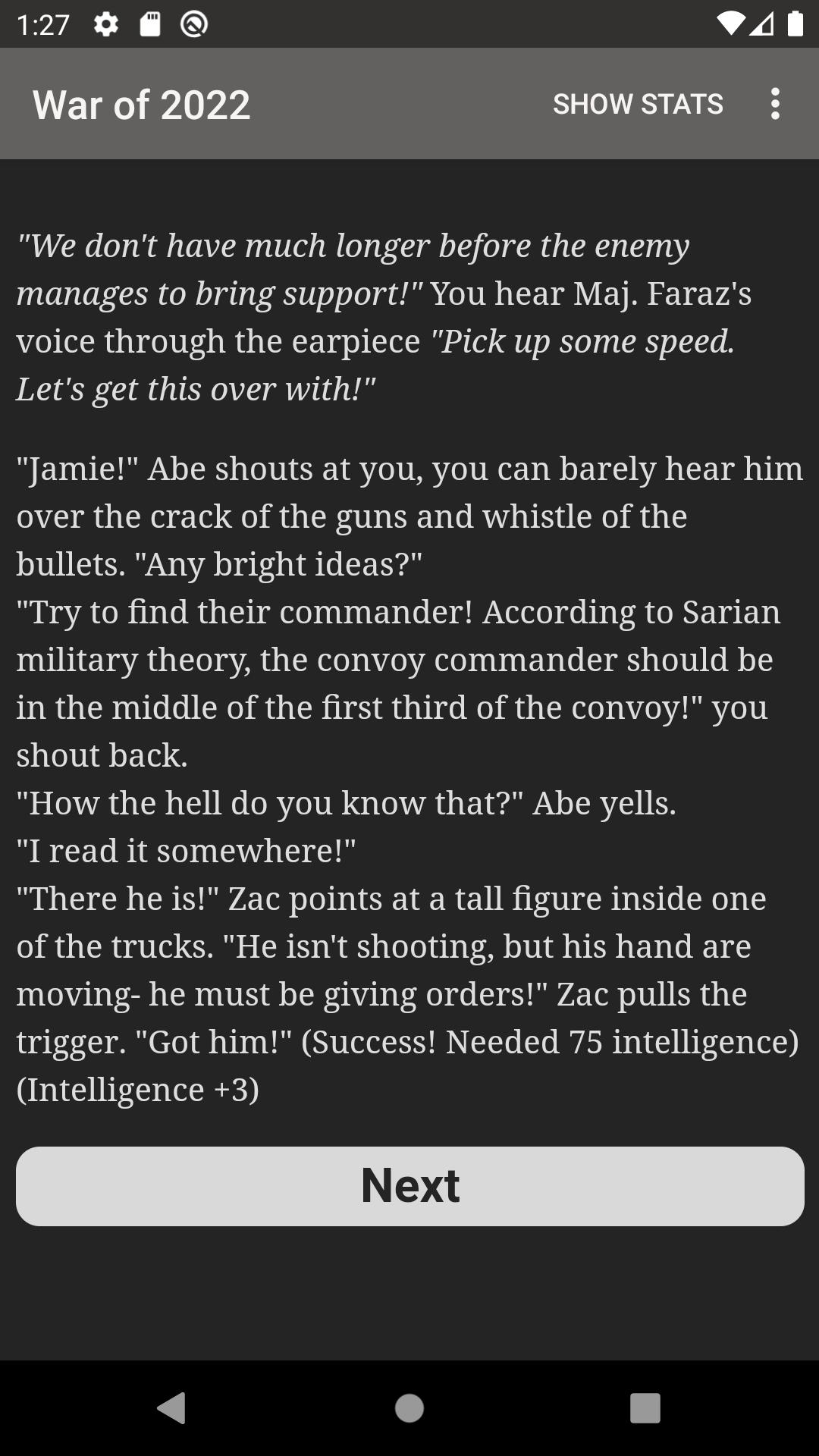Open the Show Stats screen
Image resolution: width=819 pixels, height=1456 pixels.
coord(638,104)
